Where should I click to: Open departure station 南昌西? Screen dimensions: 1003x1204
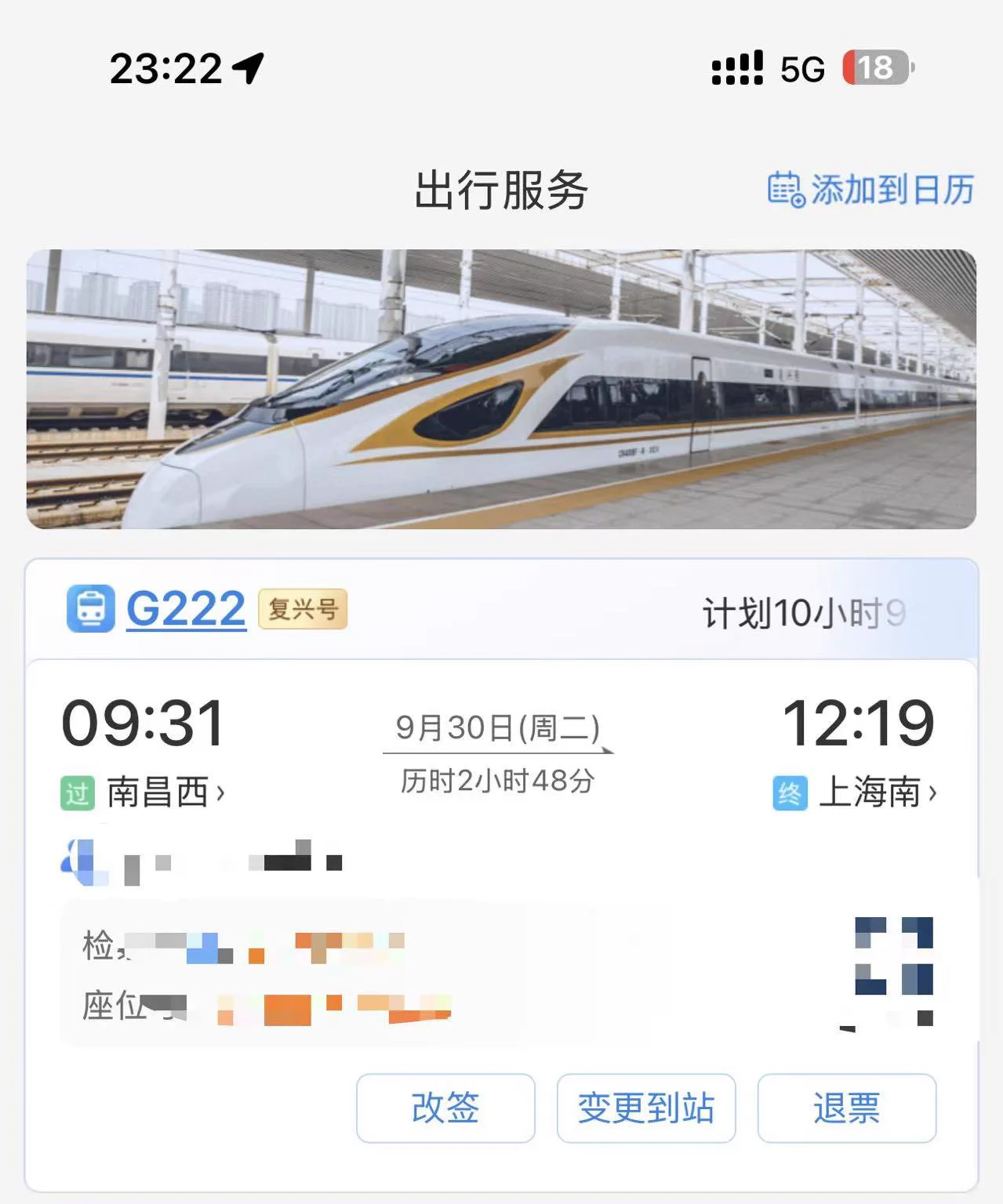pos(165,792)
